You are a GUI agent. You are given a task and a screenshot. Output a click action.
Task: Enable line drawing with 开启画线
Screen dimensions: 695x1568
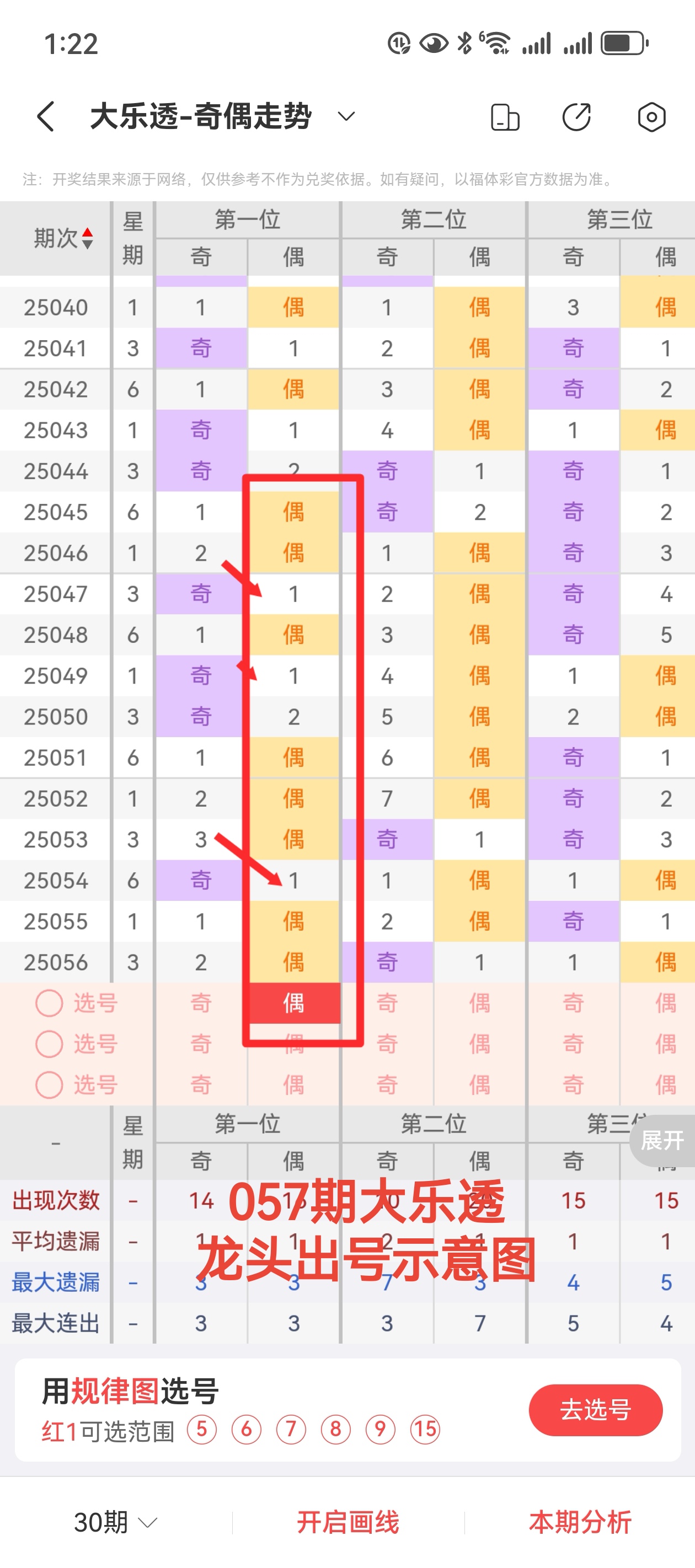pyautogui.click(x=348, y=1522)
